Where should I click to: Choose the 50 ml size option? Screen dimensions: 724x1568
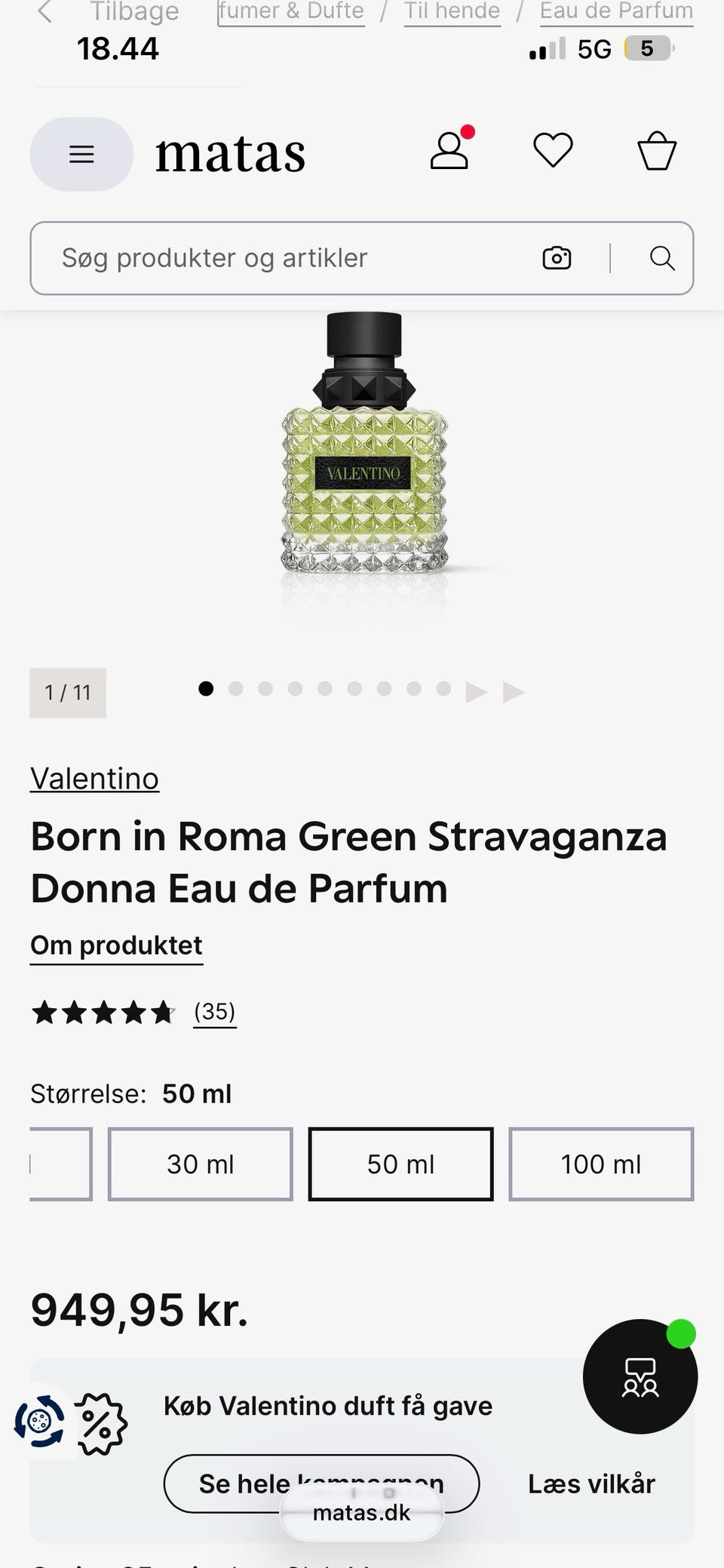[400, 1164]
